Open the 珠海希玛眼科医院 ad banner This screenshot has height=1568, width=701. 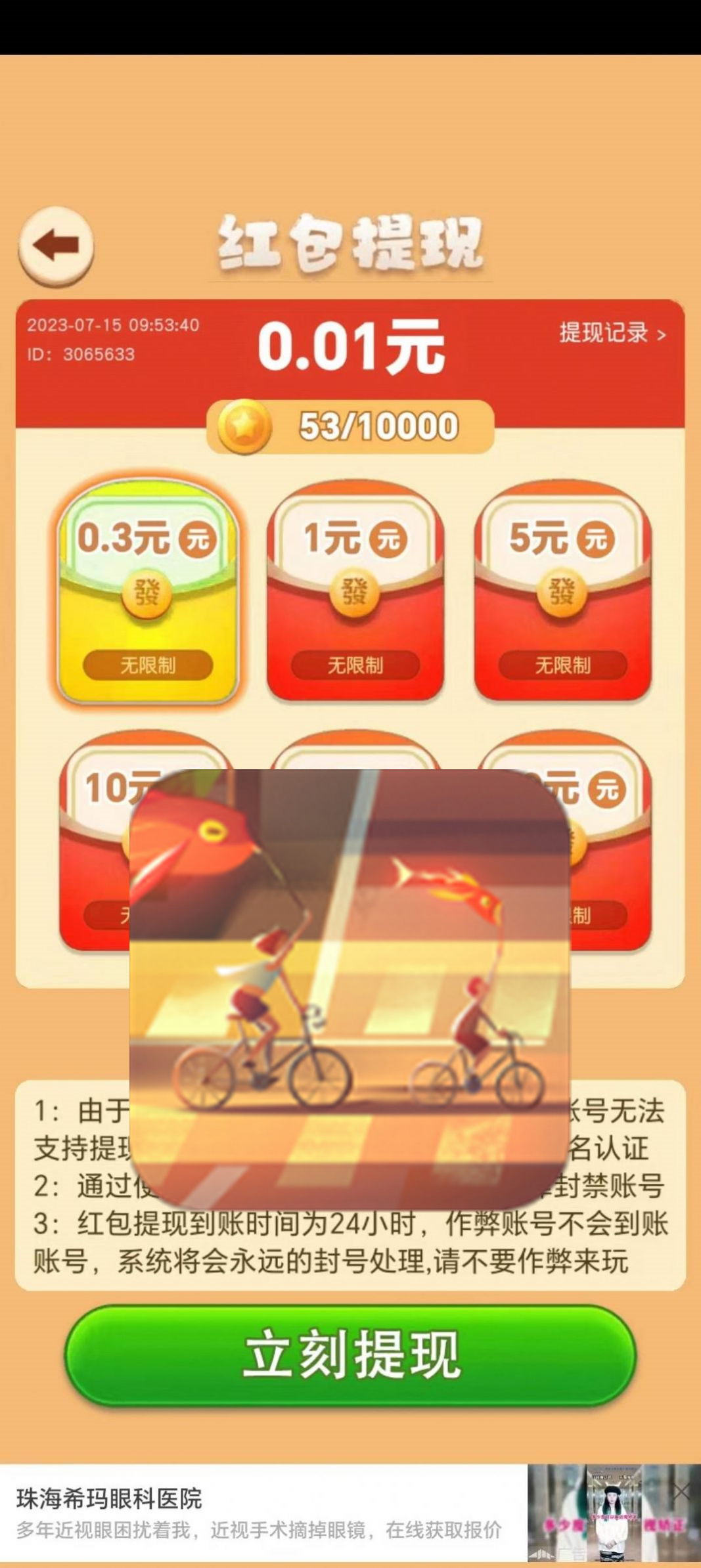pyautogui.click(x=263, y=1512)
